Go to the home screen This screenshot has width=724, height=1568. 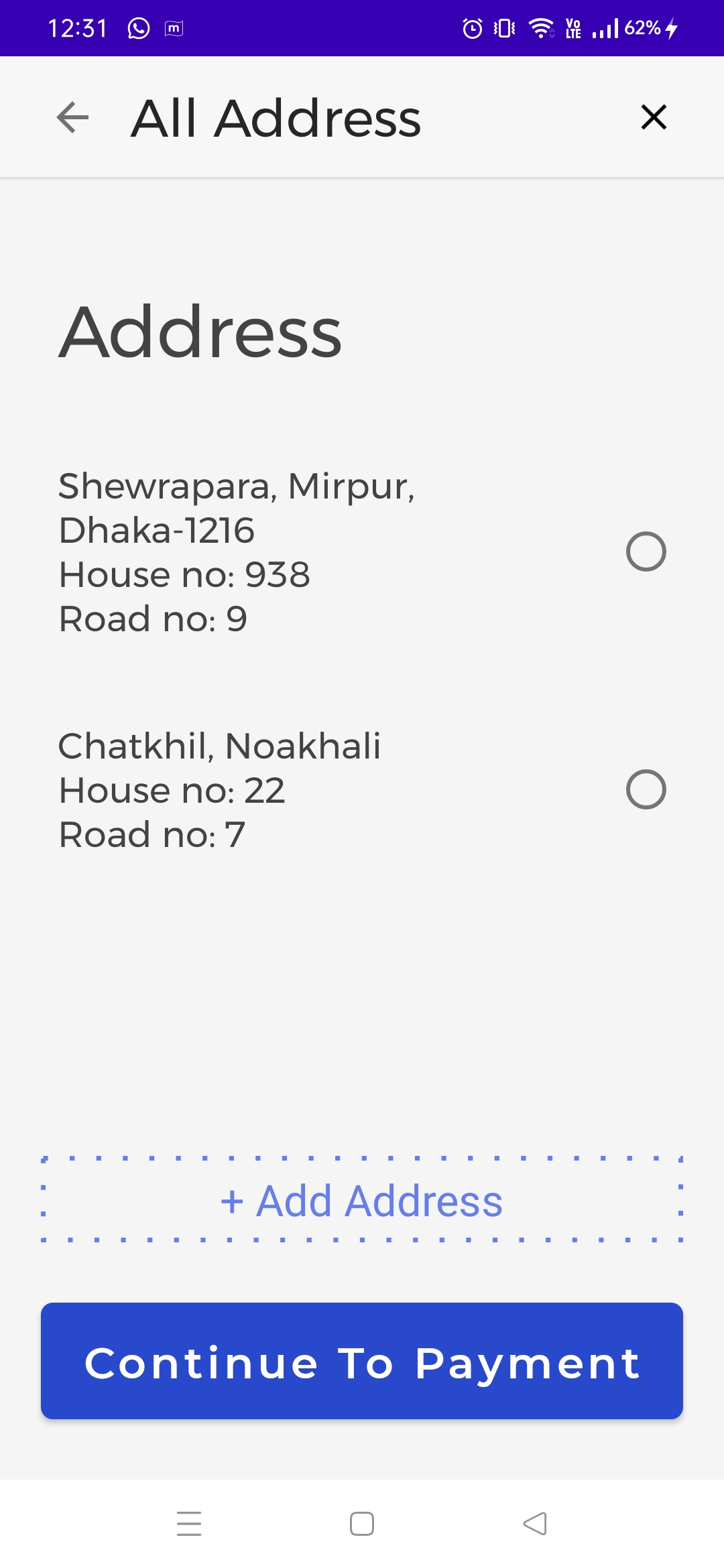pos(362,1523)
